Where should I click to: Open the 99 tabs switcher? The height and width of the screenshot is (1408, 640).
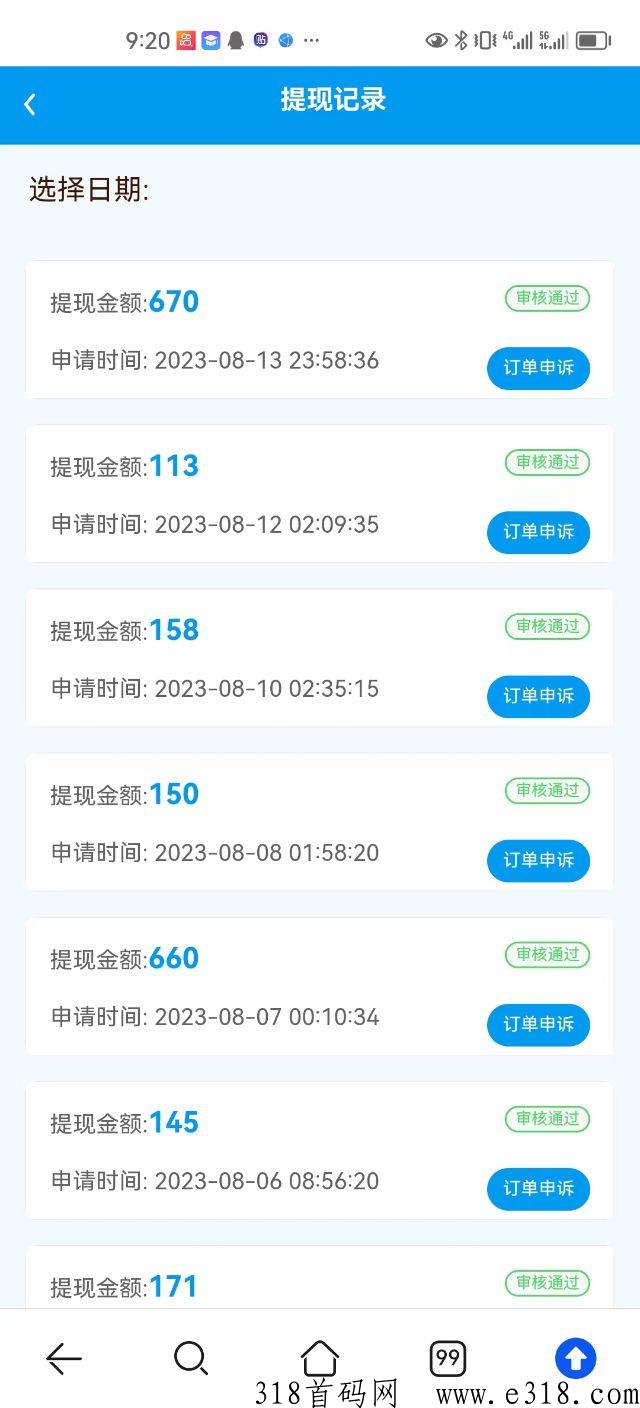tap(448, 1358)
